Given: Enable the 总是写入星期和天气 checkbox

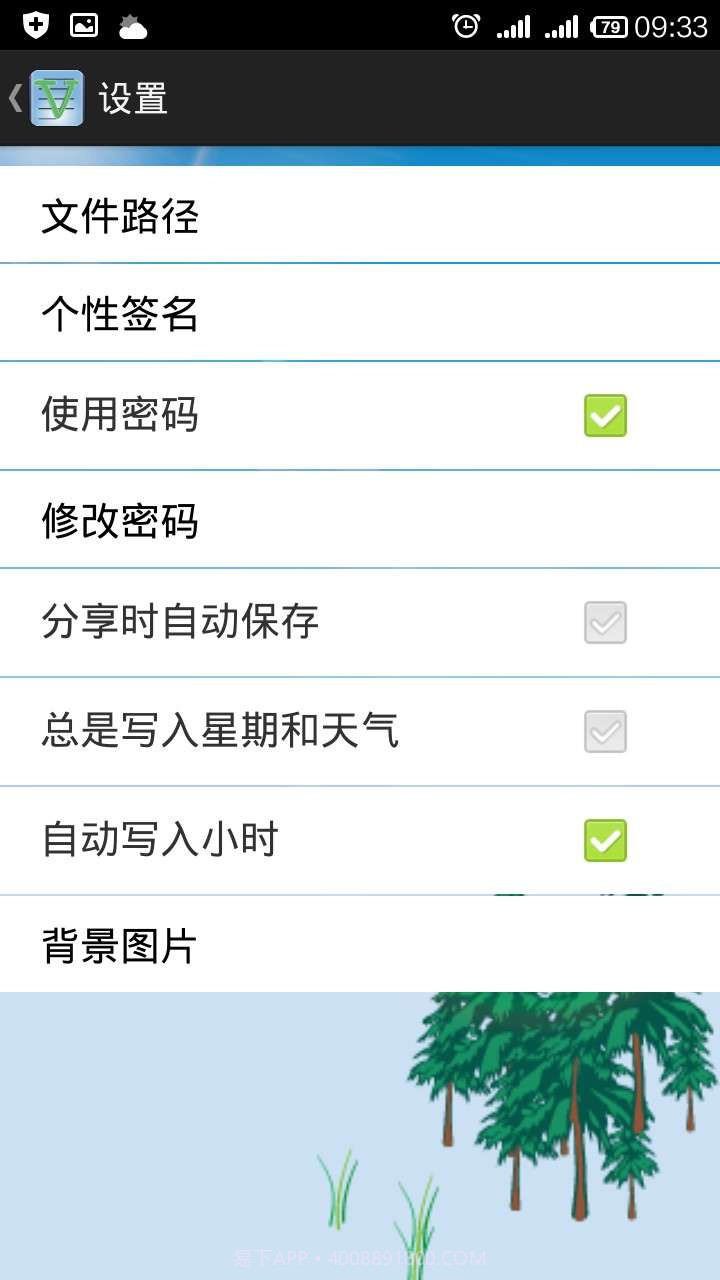Looking at the screenshot, I should [605, 731].
